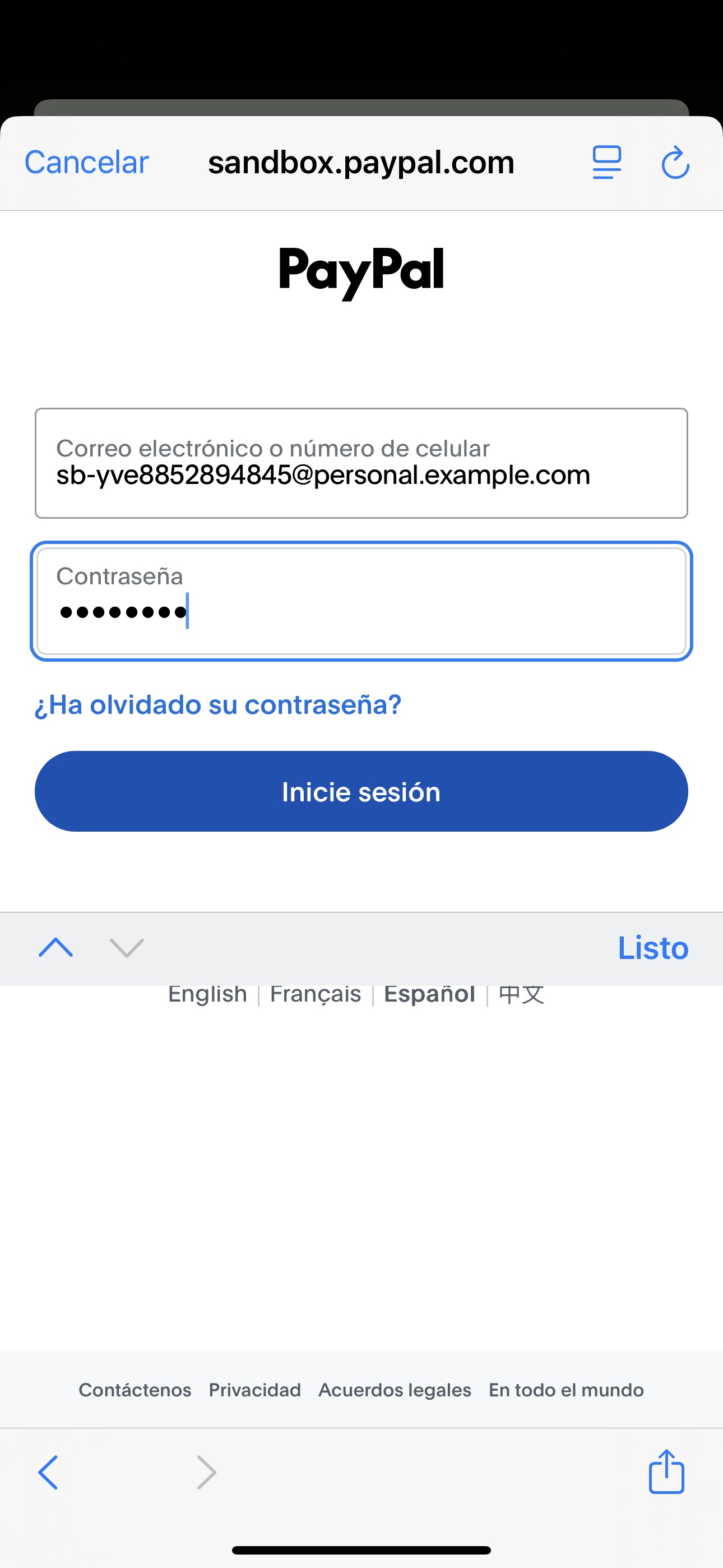
Task: Open the Contáctenos footer link
Action: coord(135,1390)
